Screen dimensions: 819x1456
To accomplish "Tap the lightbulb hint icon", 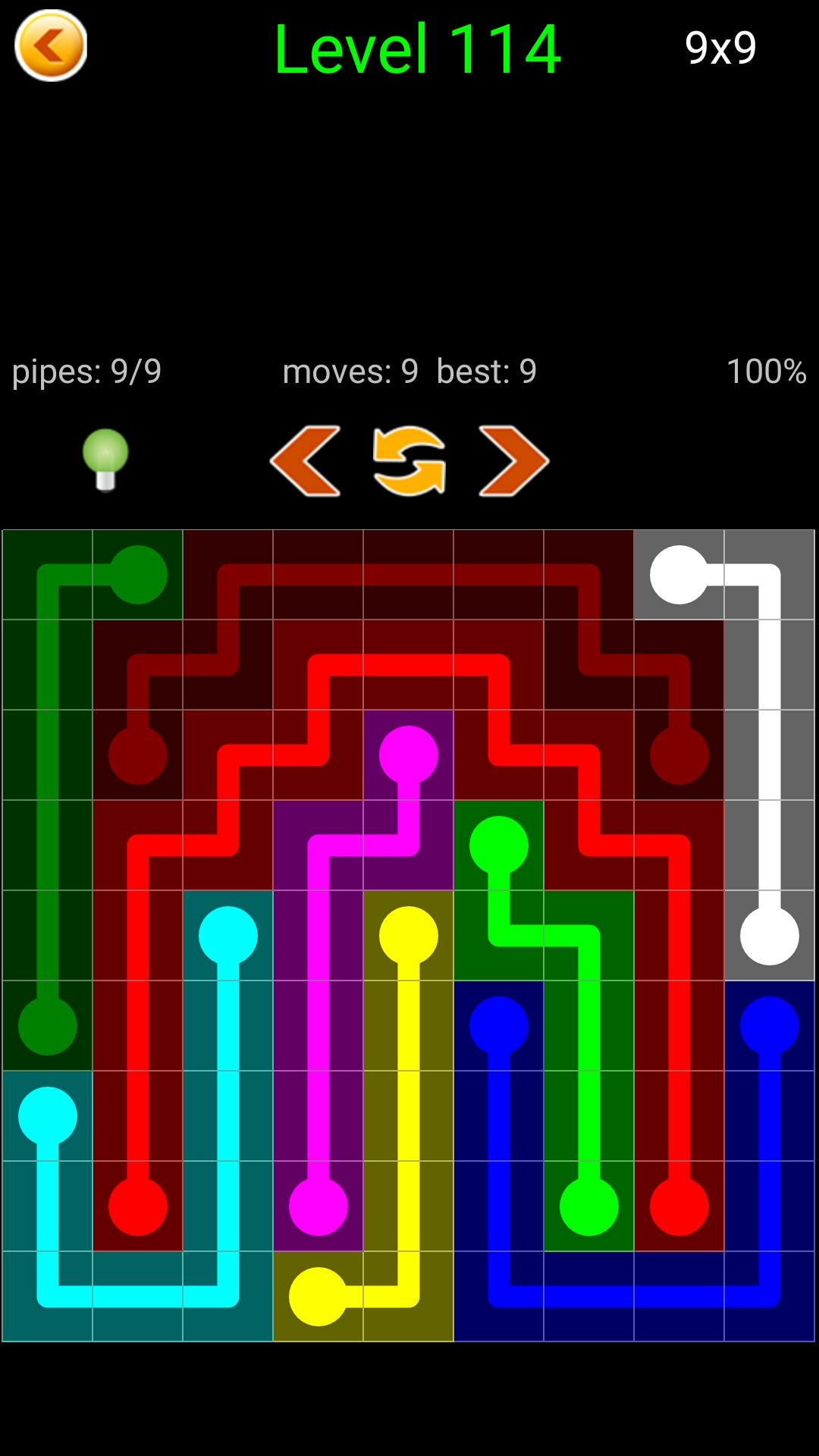I will [x=105, y=460].
